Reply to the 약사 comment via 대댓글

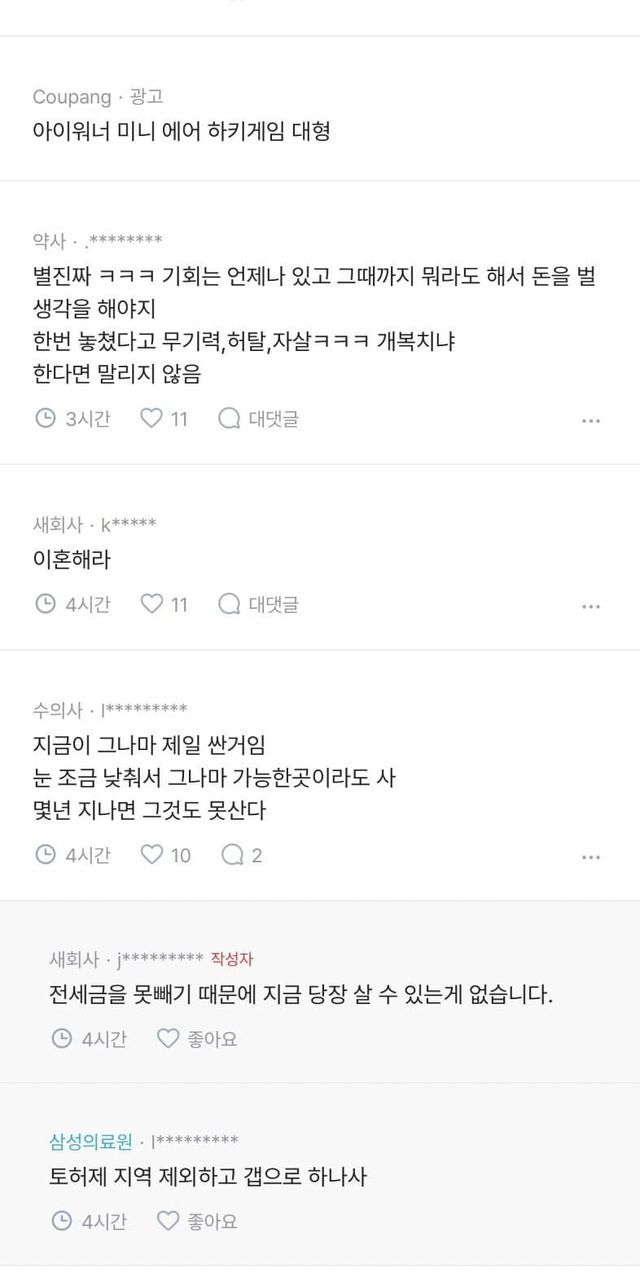259,419
